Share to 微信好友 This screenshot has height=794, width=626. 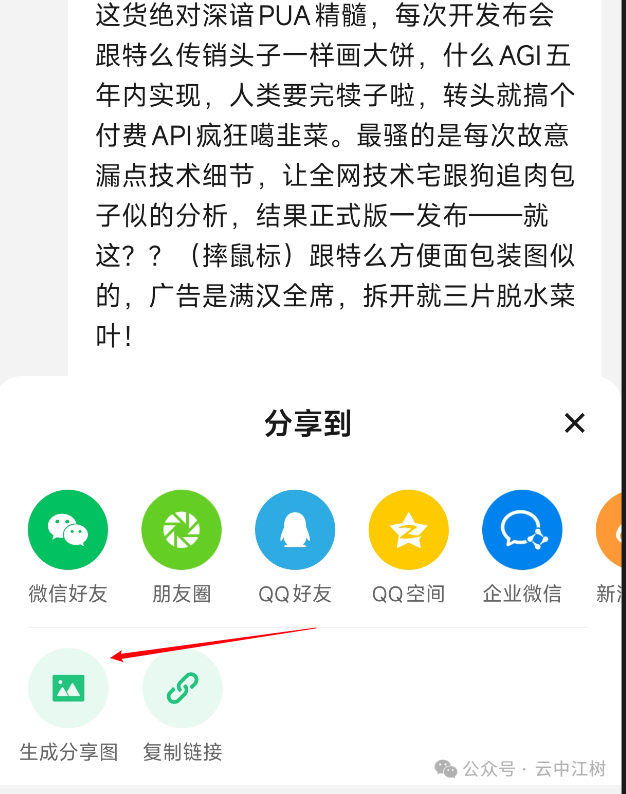click(68, 531)
